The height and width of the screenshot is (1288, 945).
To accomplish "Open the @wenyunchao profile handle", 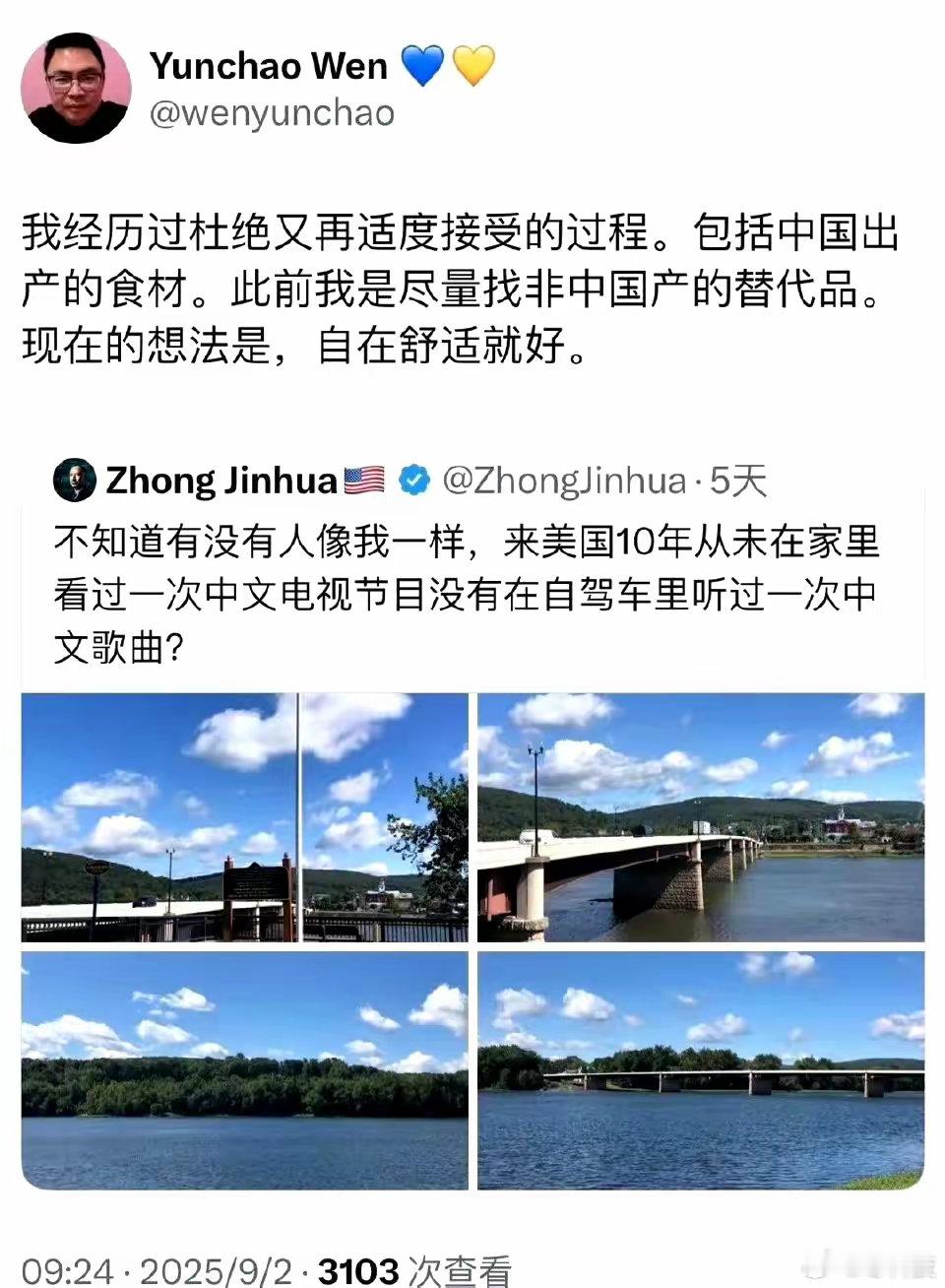I will pyautogui.click(x=272, y=113).
